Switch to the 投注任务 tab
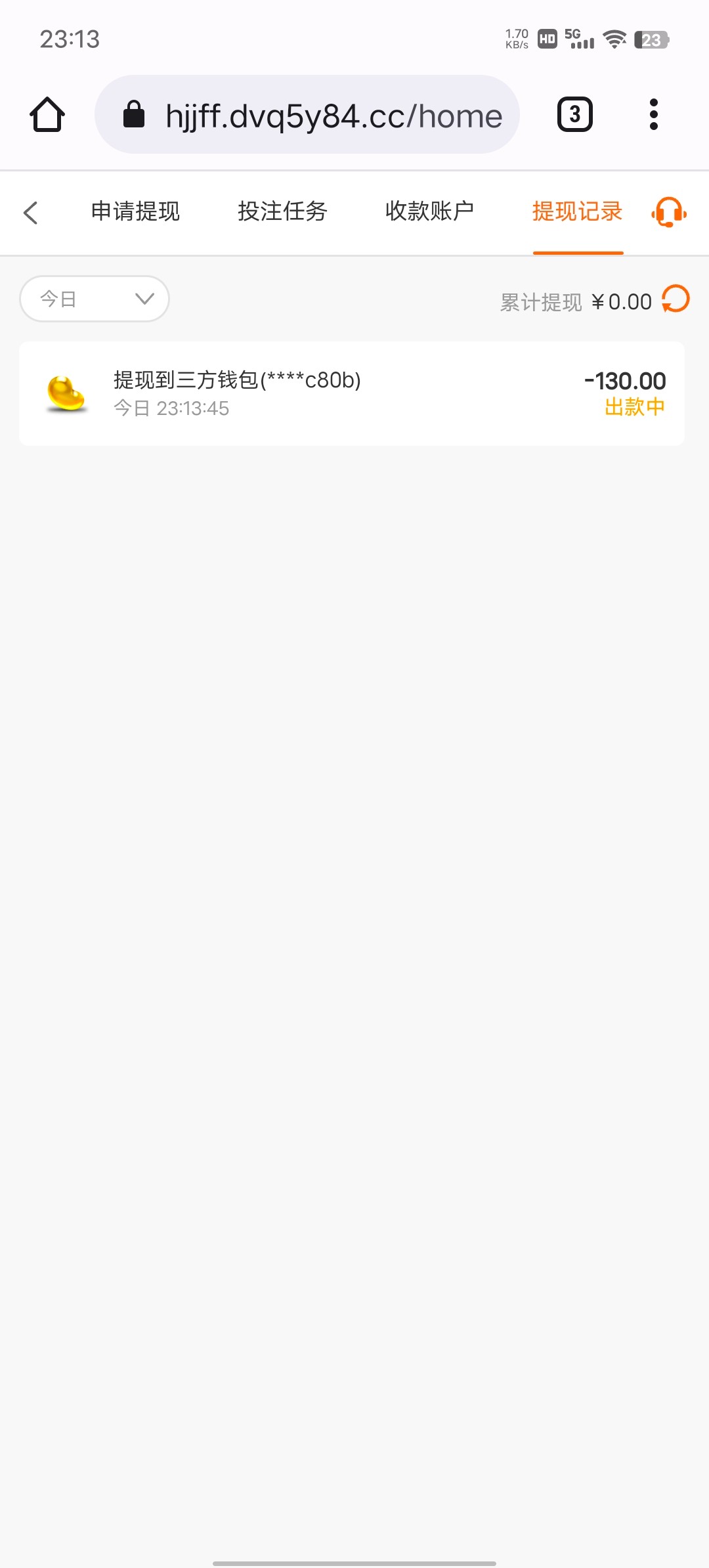The width and height of the screenshot is (709, 1568). 282,211
